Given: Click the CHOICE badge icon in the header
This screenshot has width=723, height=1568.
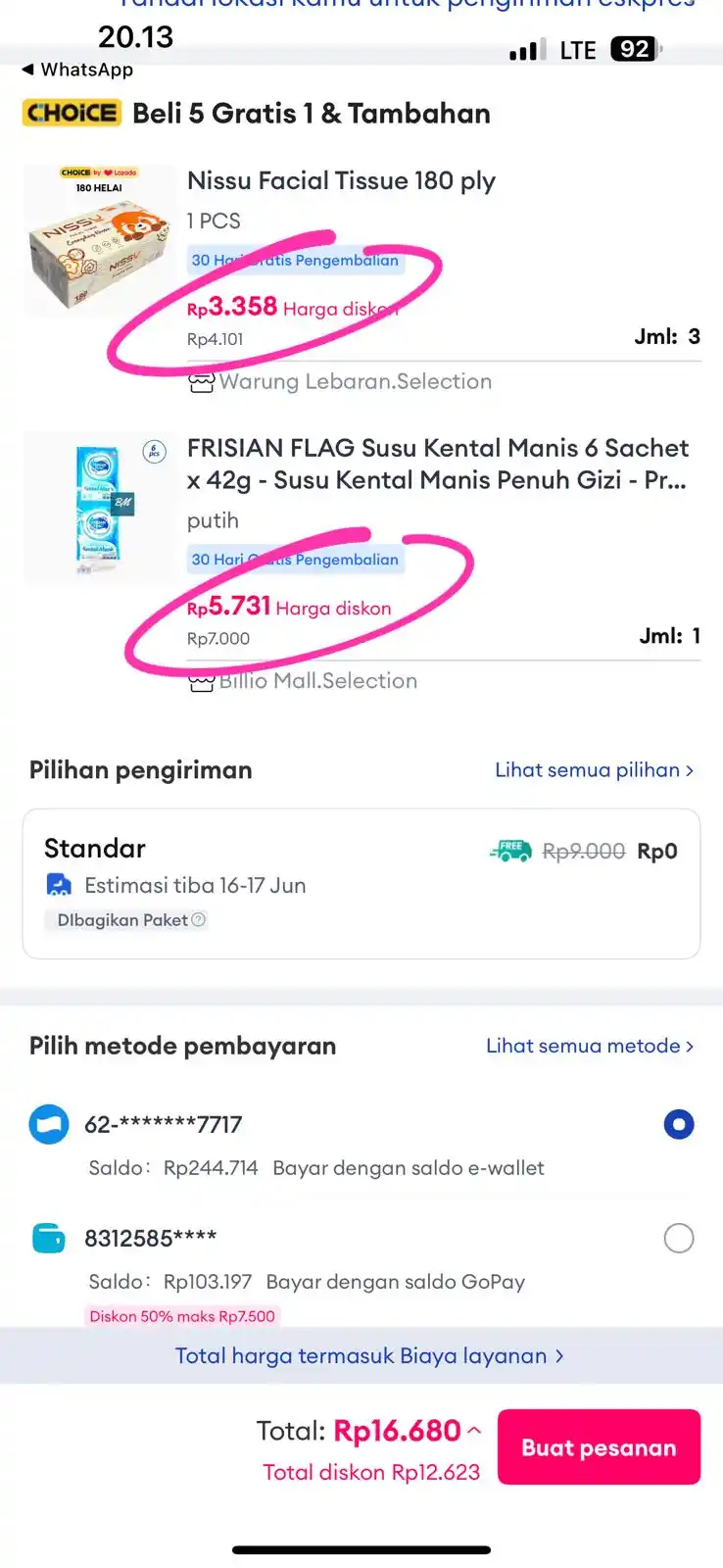Looking at the screenshot, I should [x=71, y=113].
